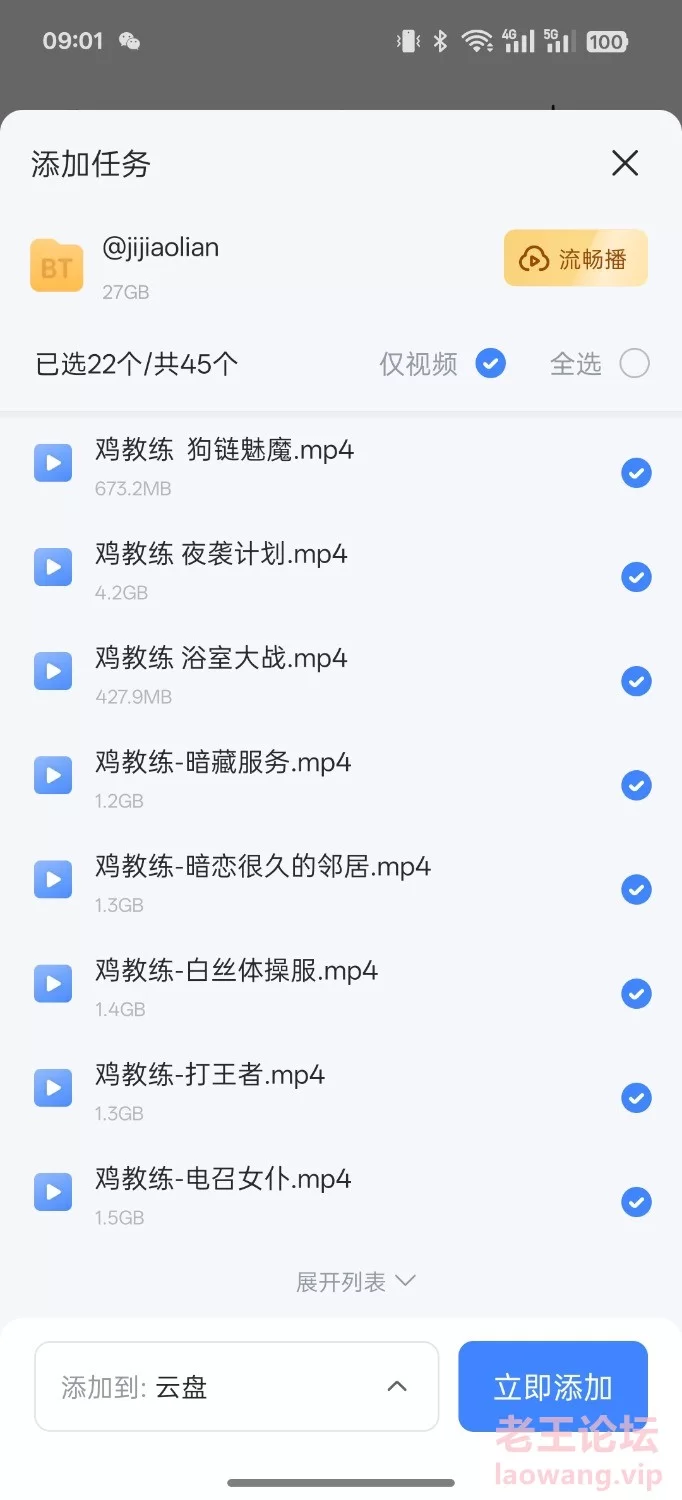Tap 立即添加 to add tasks
This screenshot has width=682, height=1500.
pyautogui.click(x=553, y=1386)
